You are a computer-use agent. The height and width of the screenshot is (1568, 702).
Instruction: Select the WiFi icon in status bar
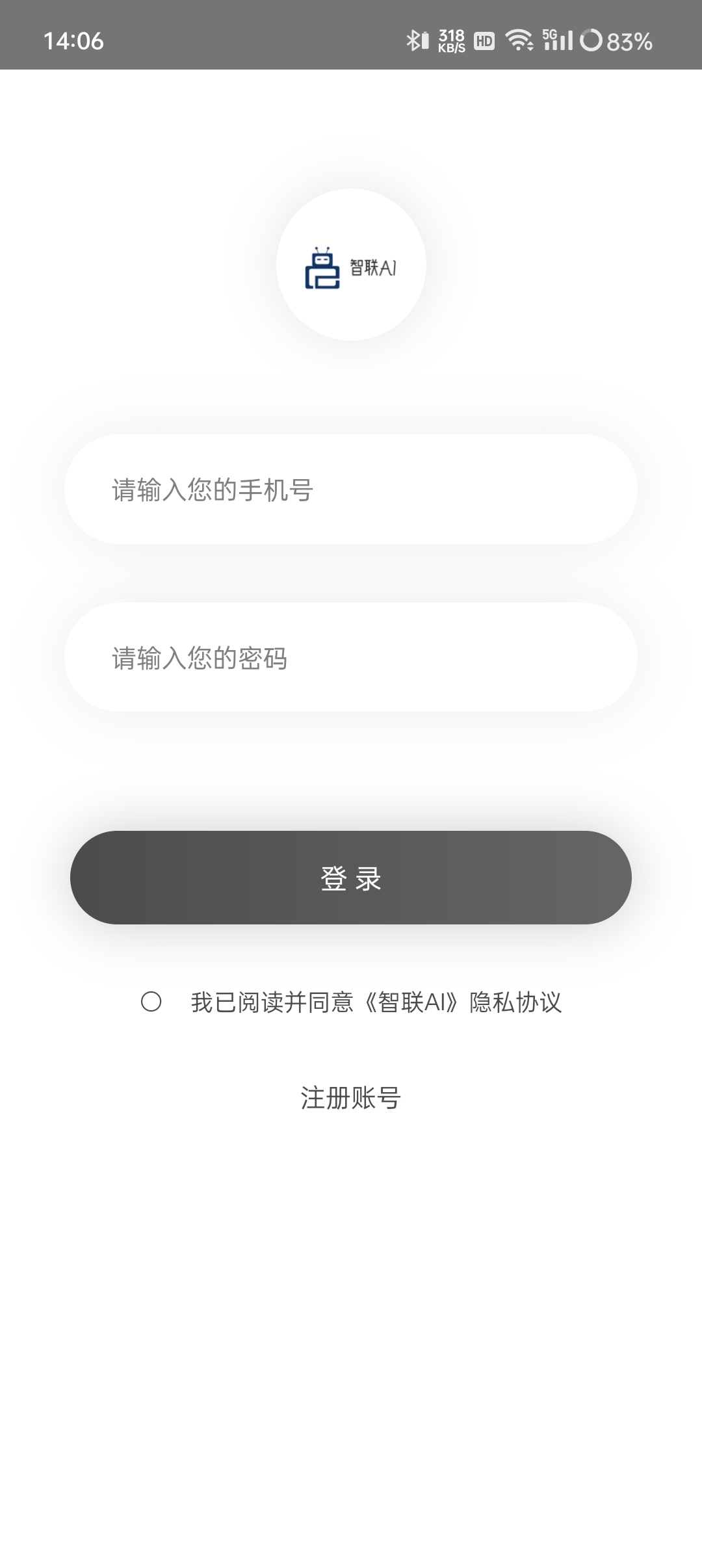pos(520,41)
